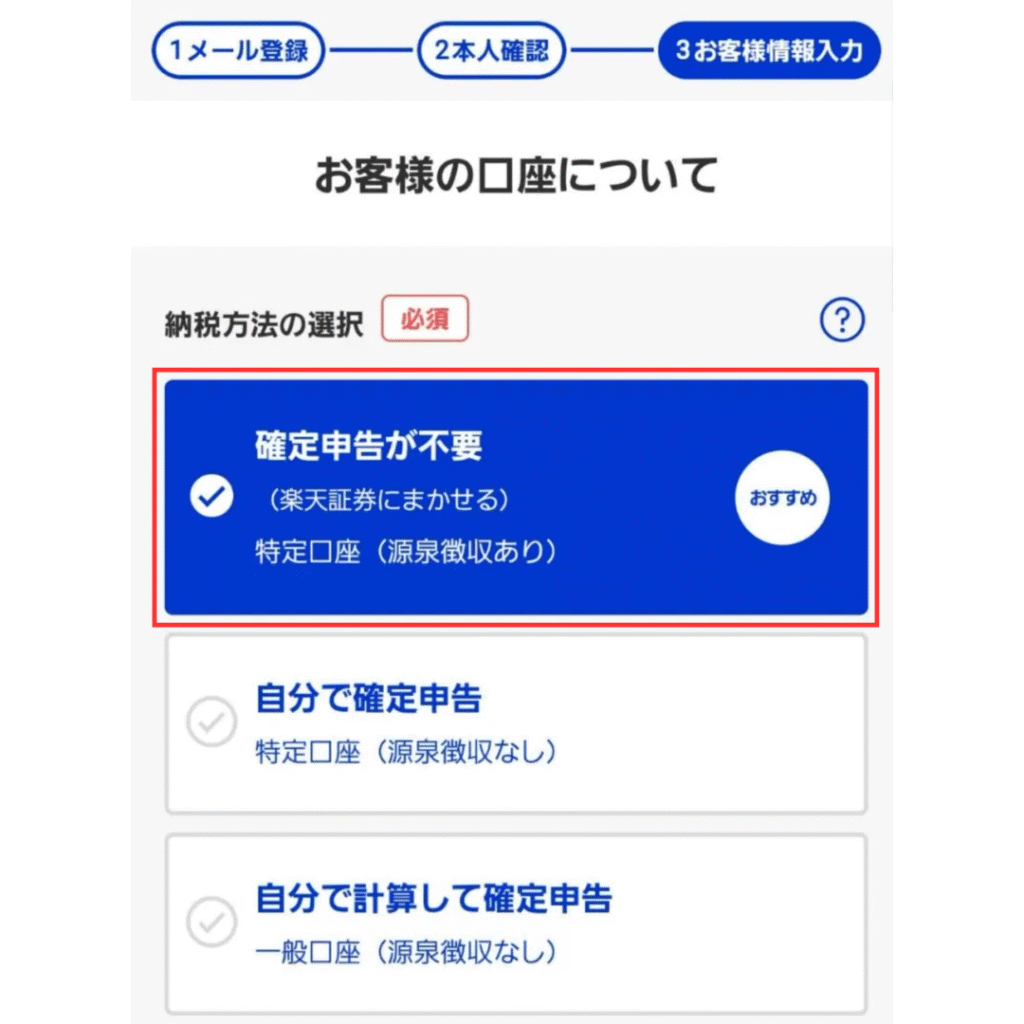Choose 自分で確定申告 (源泉徴収なし) option
The image size is (1024, 1024).
click(515, 723)
